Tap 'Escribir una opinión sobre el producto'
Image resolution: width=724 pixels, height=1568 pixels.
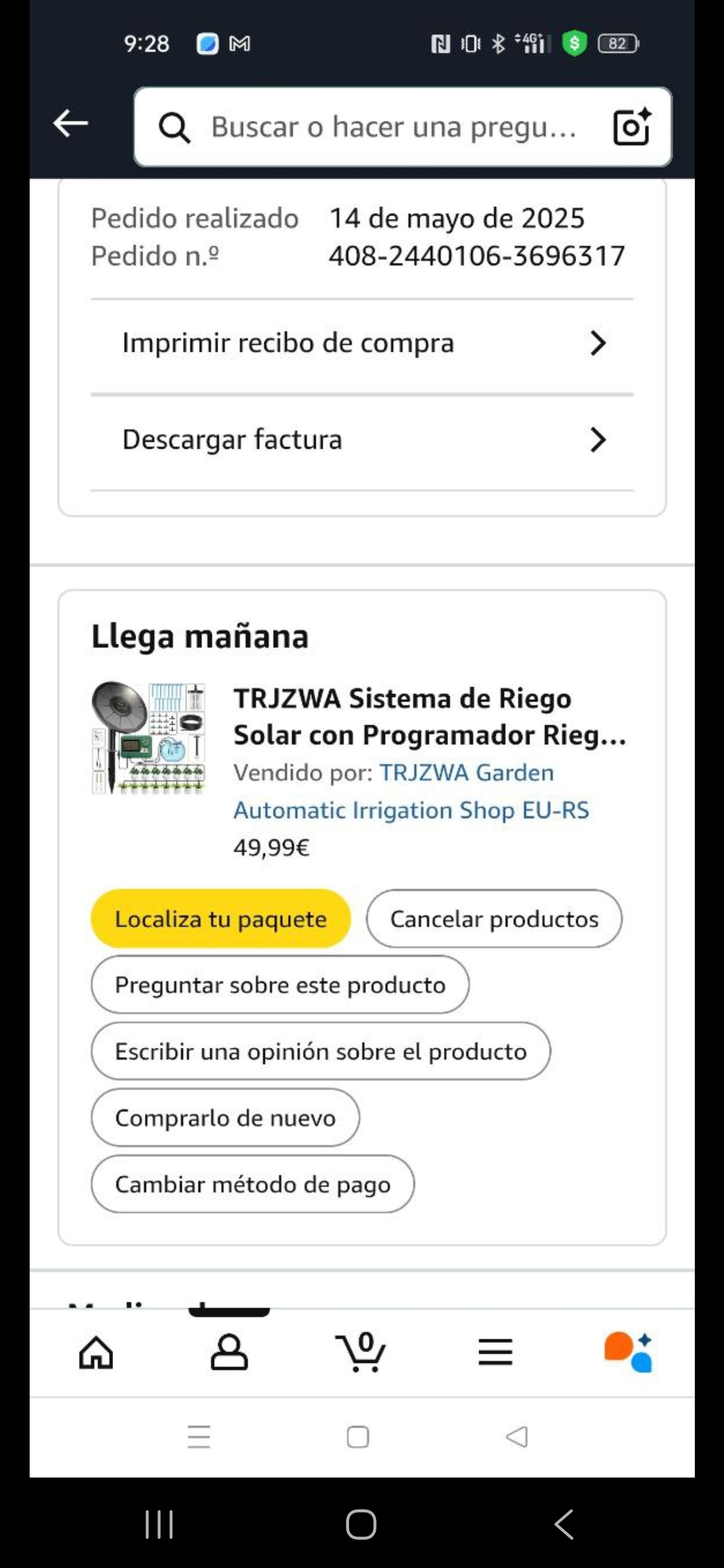tap(321, 1051)
